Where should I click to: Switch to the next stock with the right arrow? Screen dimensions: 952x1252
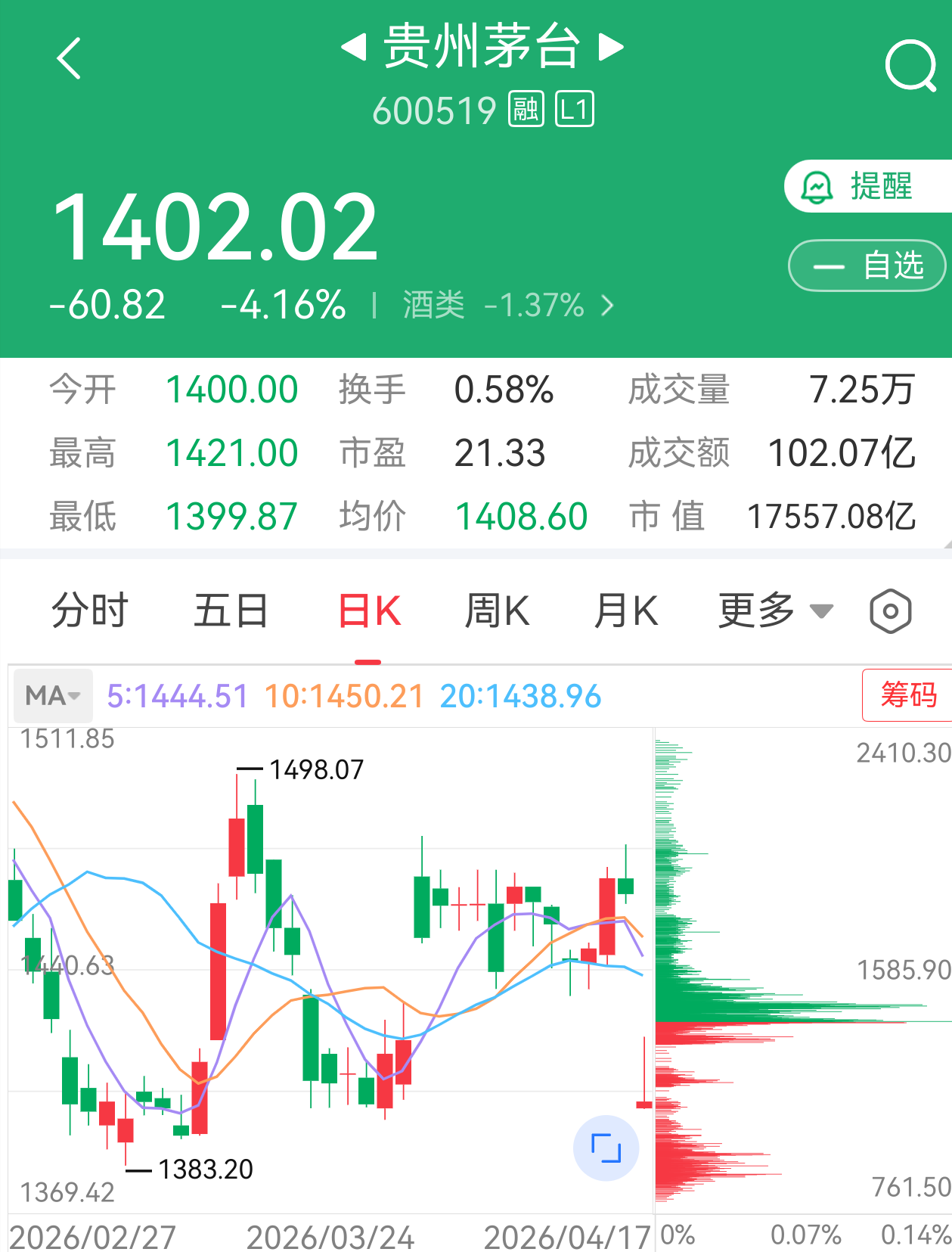tap(611, 47)
